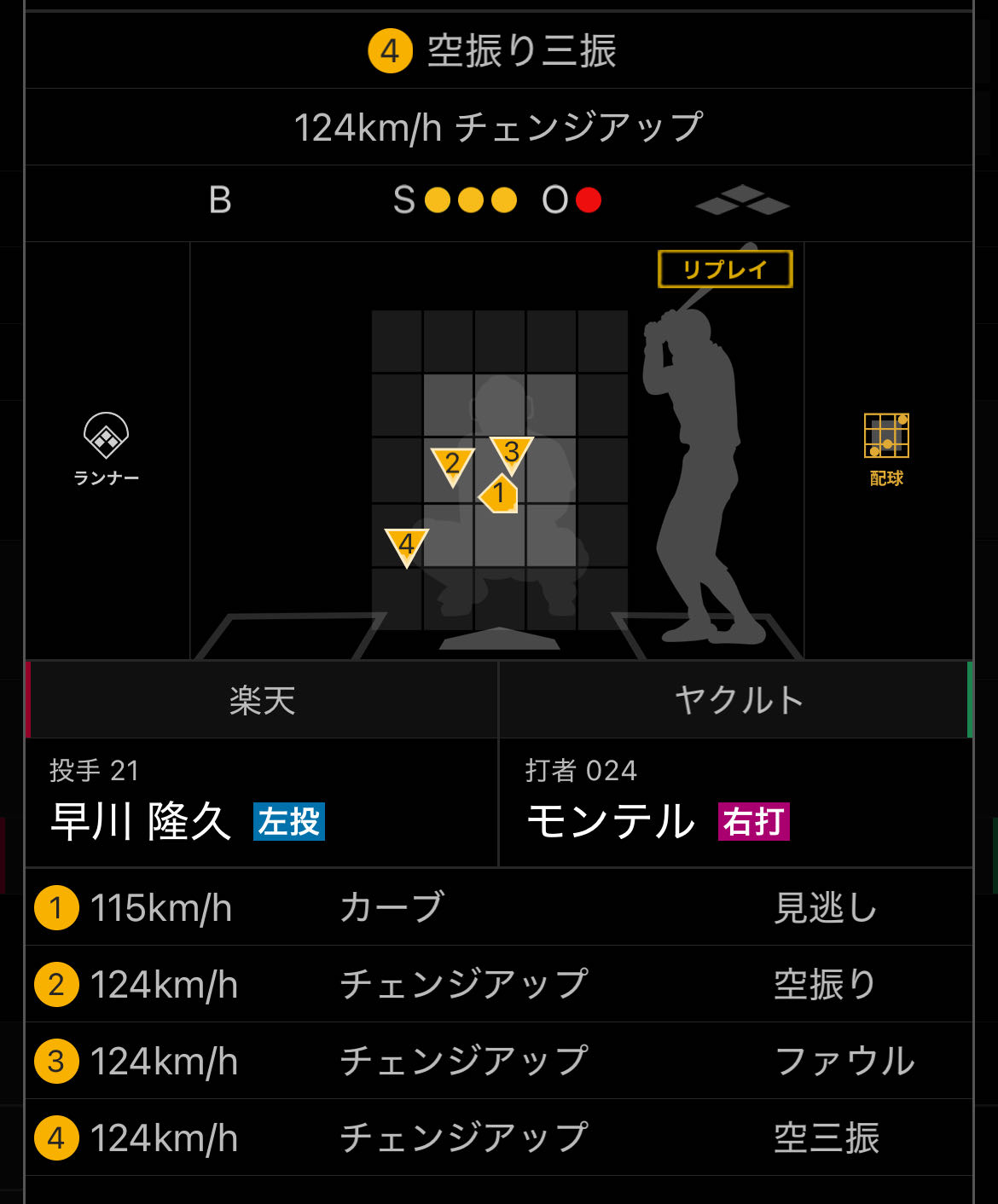The image size is (998, 1204).
Task: Select pitch 4, the 空三振 row
Action: pyautogui.click(x=499, y=1137)
